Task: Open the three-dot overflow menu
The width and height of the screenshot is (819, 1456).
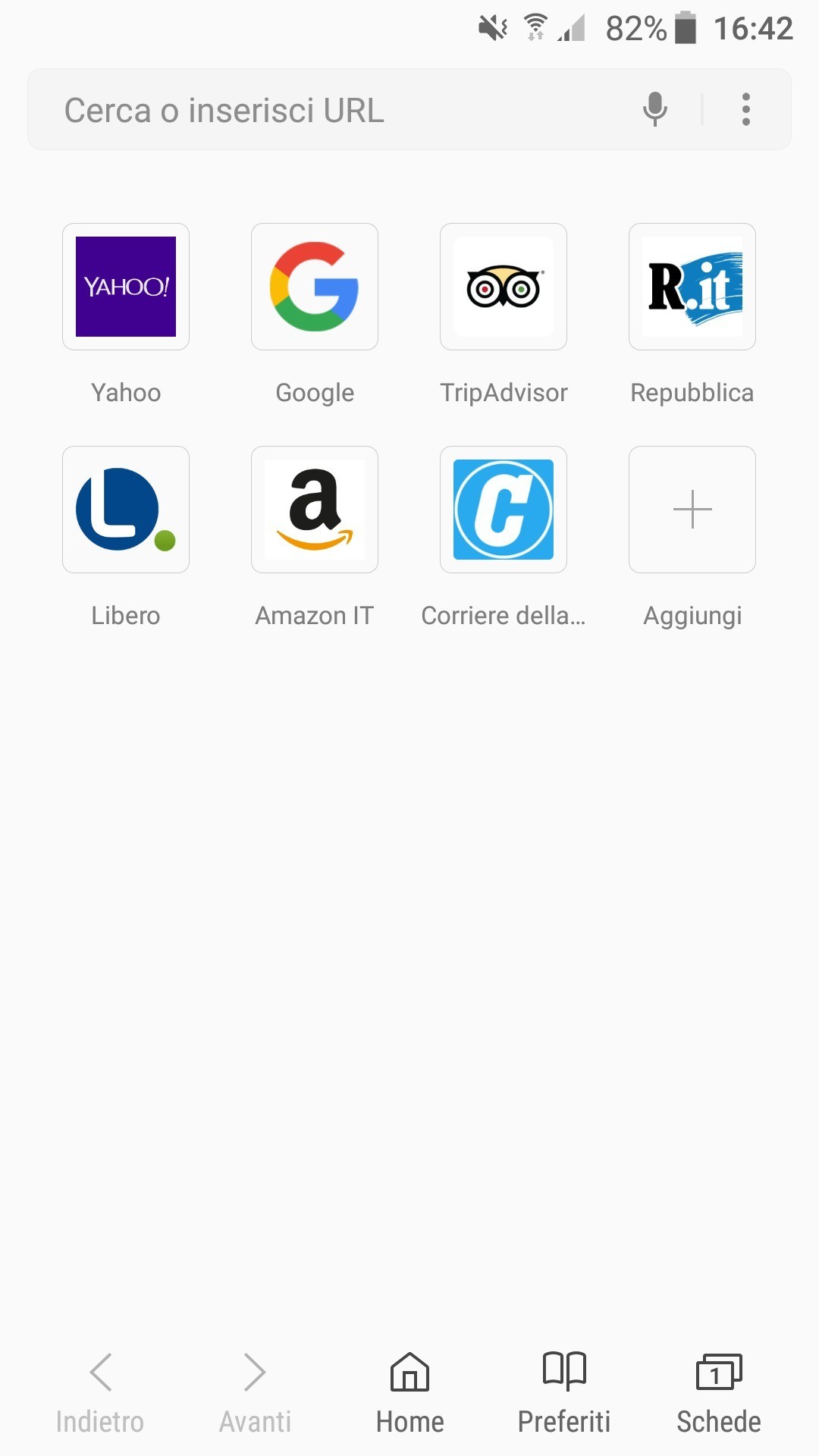Action: [746, 109]
